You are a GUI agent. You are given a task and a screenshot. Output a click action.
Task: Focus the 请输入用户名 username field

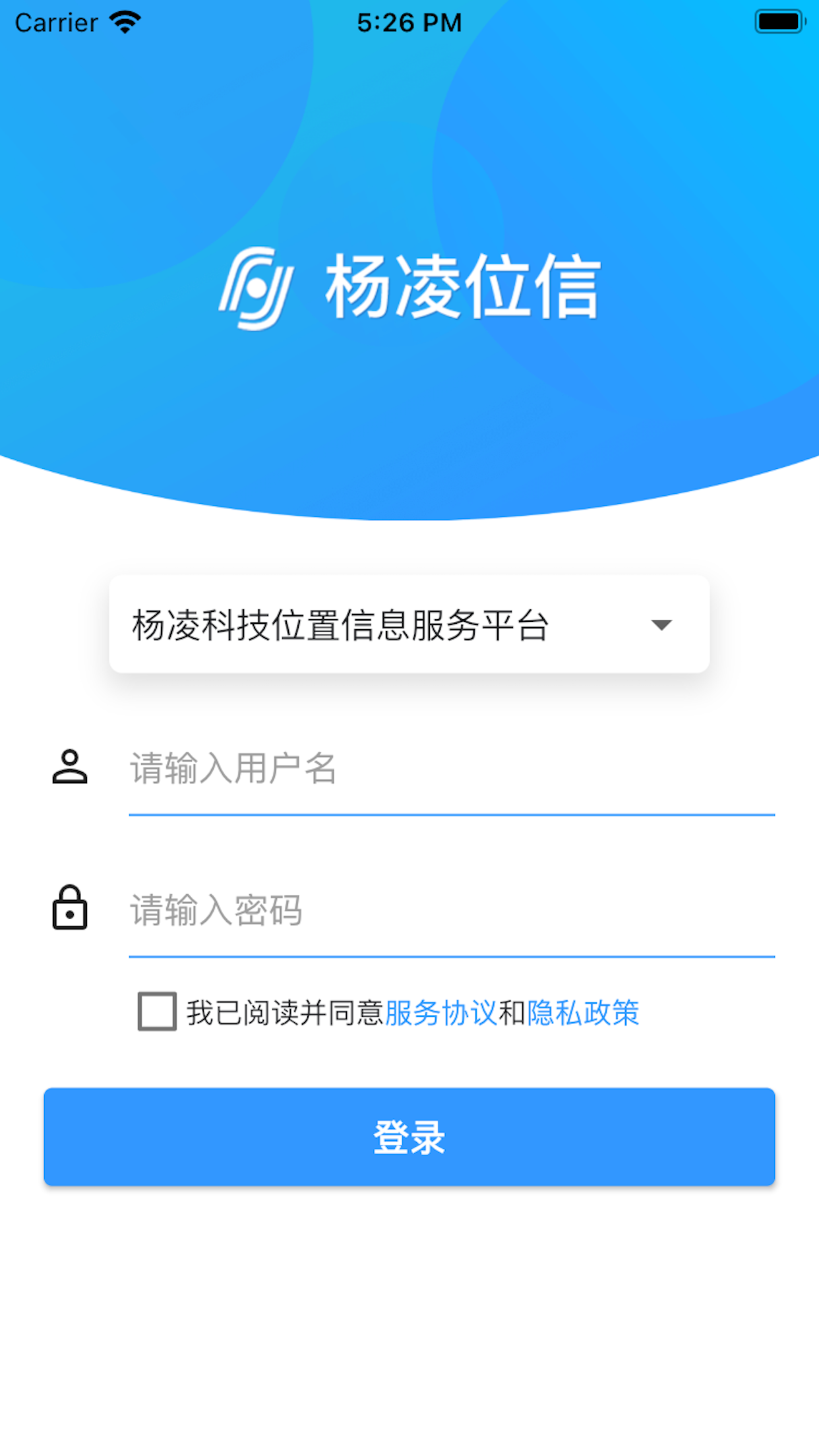click(x=451, y=769)
